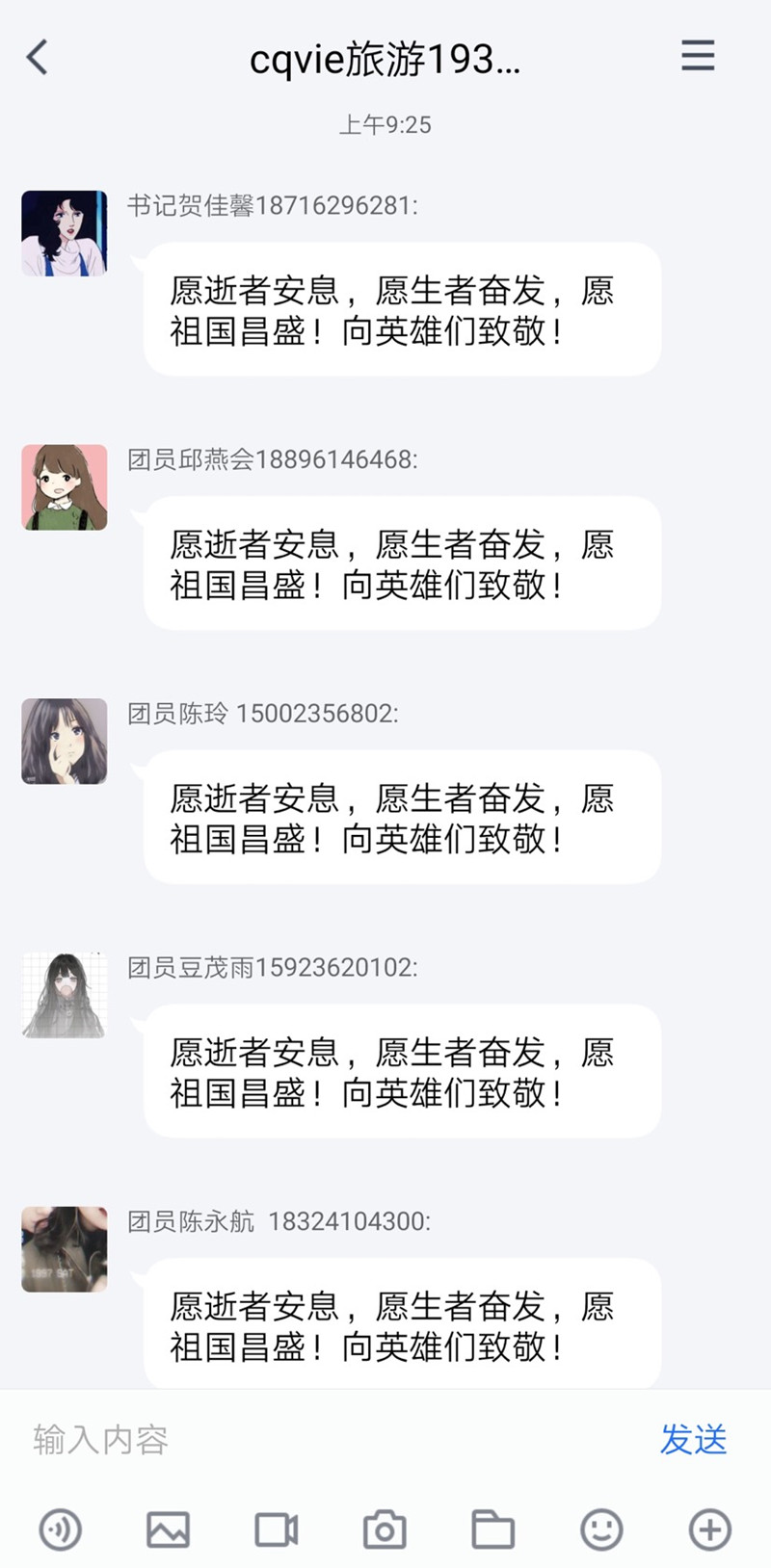Open the camera icon to take a photo

point(385,1529)
